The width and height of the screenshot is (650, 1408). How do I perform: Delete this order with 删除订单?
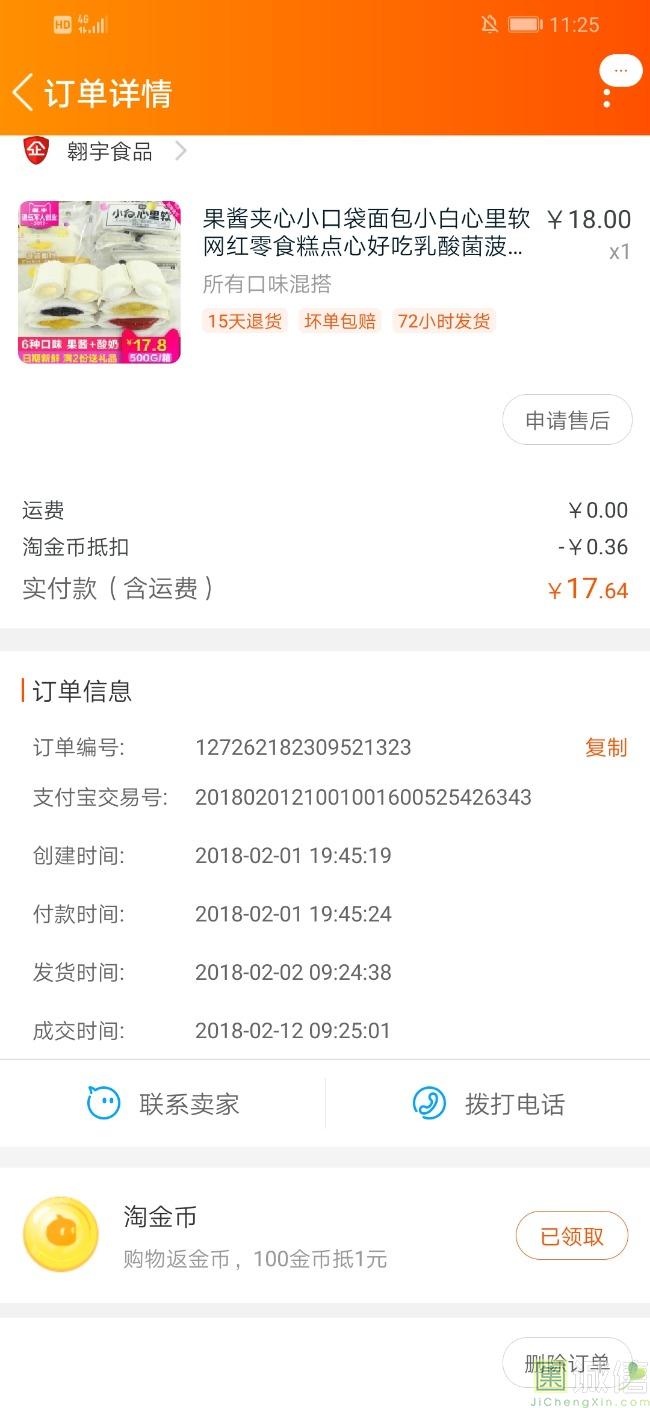pos(567,1363)
